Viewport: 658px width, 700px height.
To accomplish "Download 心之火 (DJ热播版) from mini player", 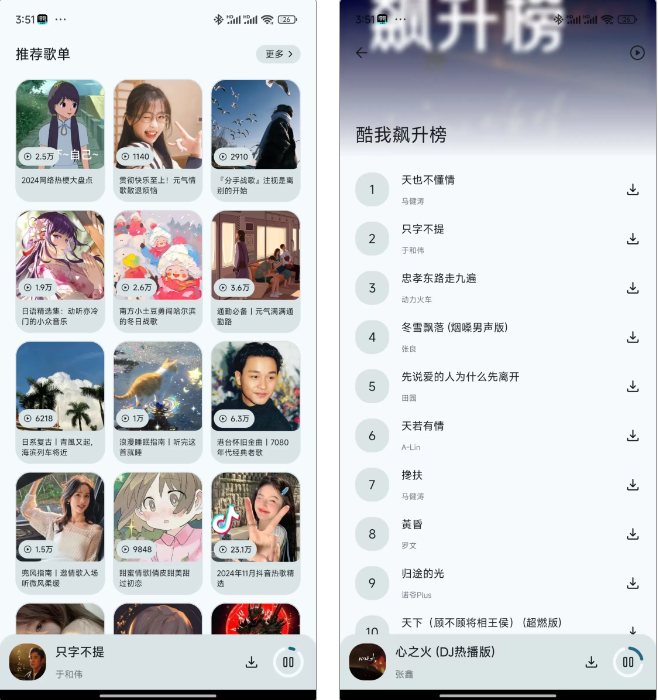I will click(591, 661).
